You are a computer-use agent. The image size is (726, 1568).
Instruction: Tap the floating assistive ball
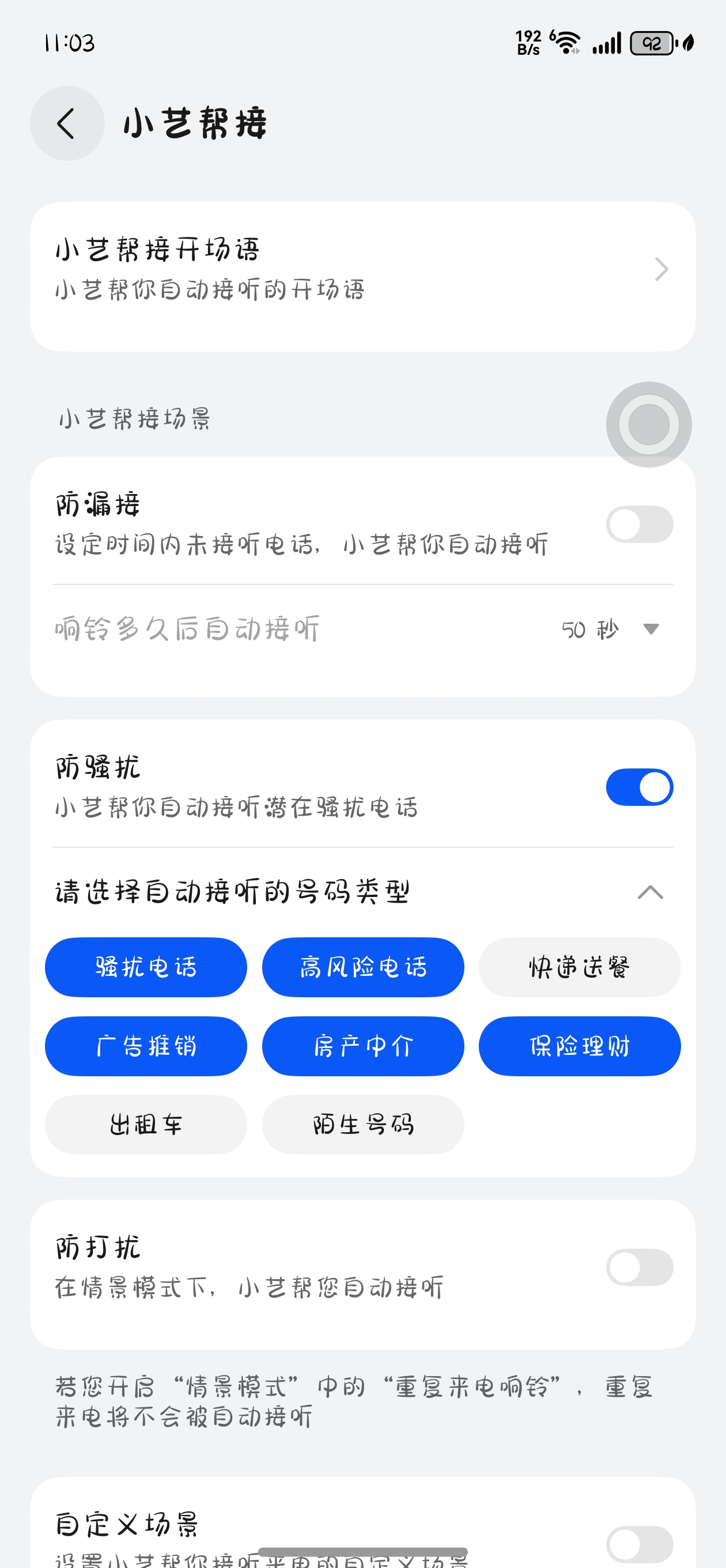(649, 424)
